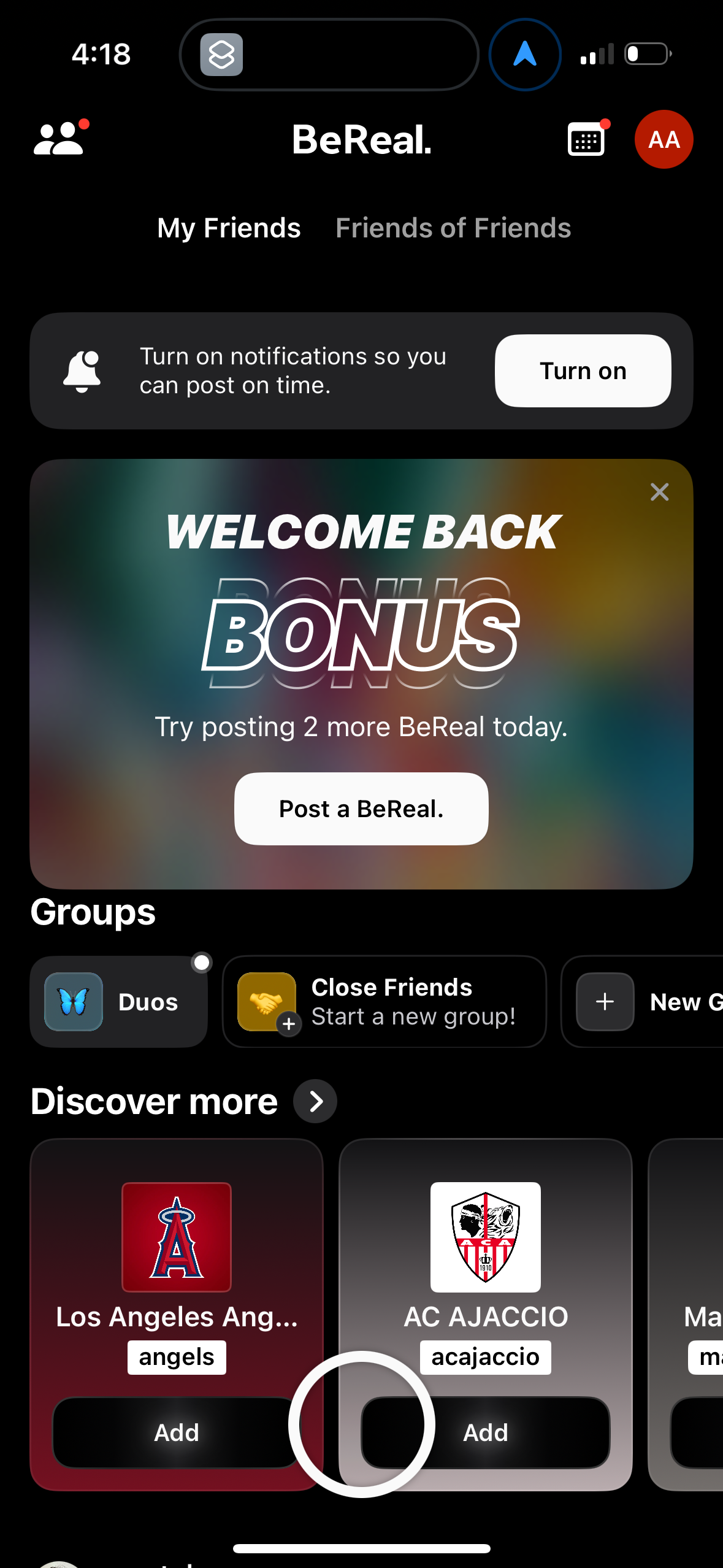
Task: Dismiss the Welcome Back Bonus card
Action: (659, 492)
